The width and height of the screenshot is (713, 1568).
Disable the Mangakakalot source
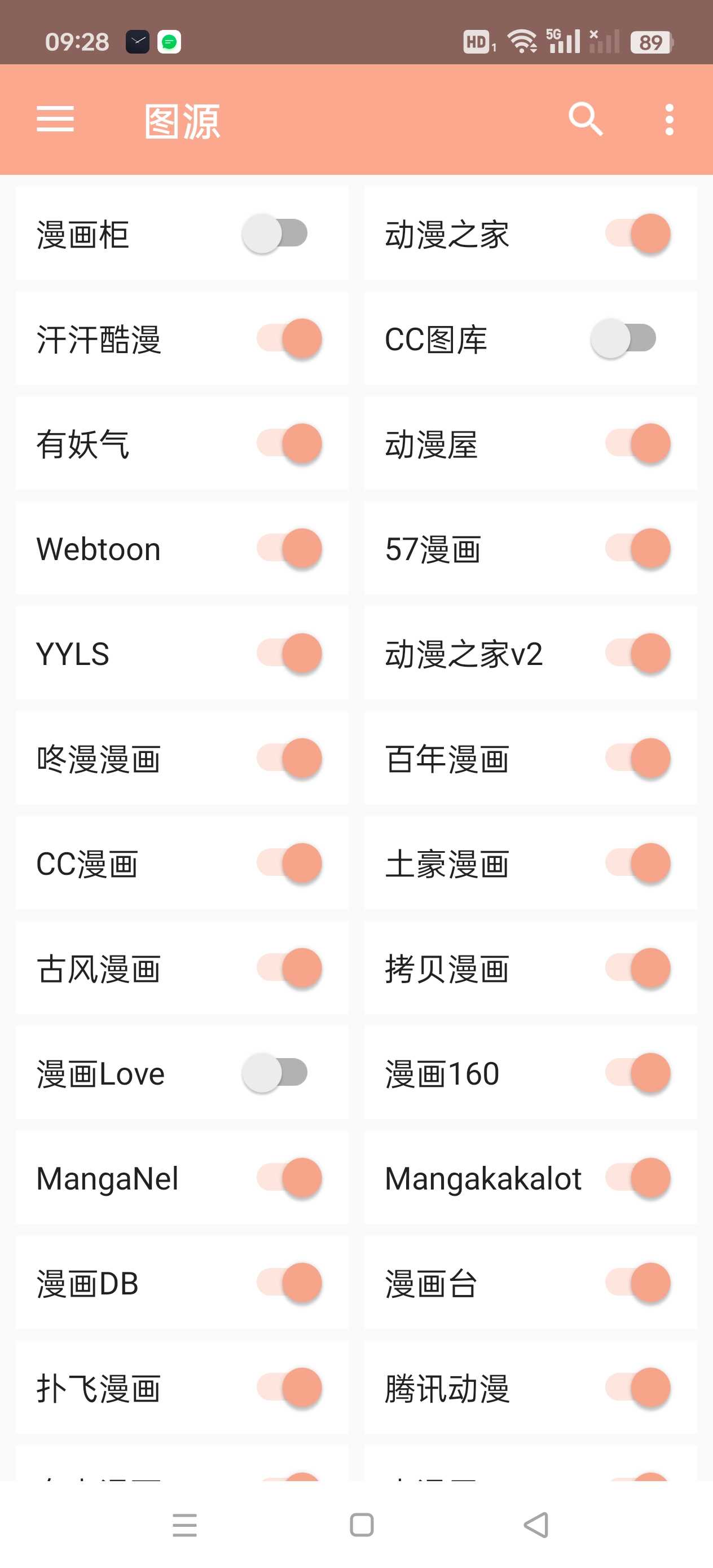tap(637, 1178)
